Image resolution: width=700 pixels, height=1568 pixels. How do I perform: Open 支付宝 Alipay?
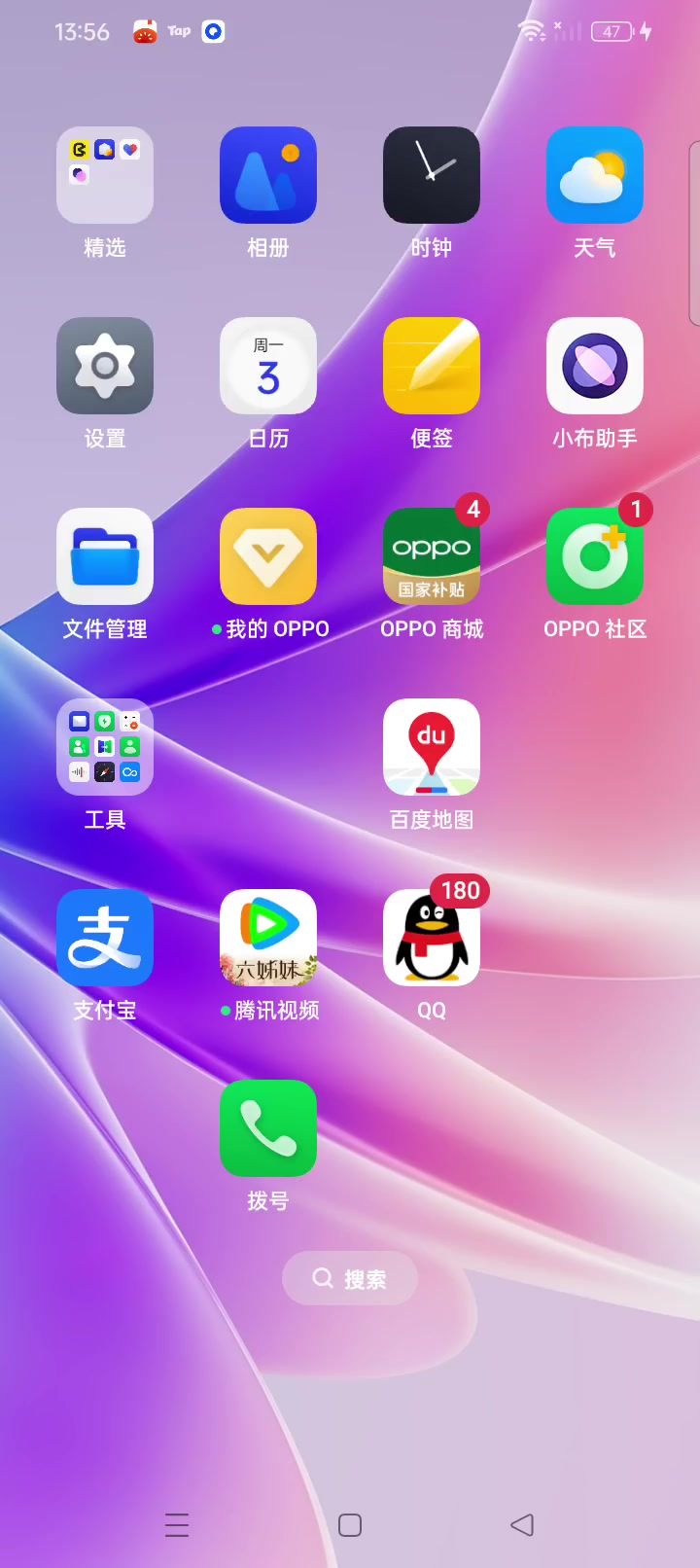click(x=105, y=938)
